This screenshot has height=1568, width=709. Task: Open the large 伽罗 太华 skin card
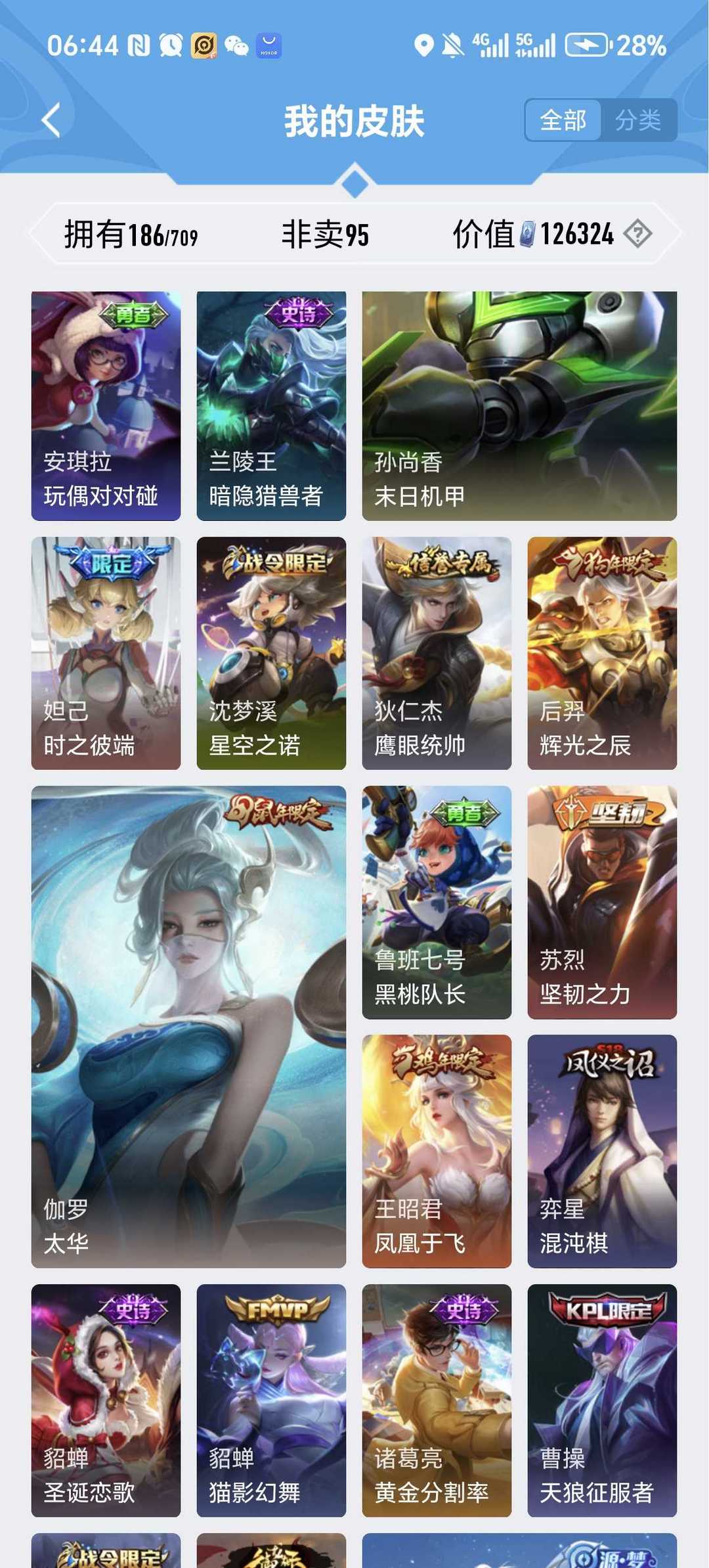[189, 1027]
